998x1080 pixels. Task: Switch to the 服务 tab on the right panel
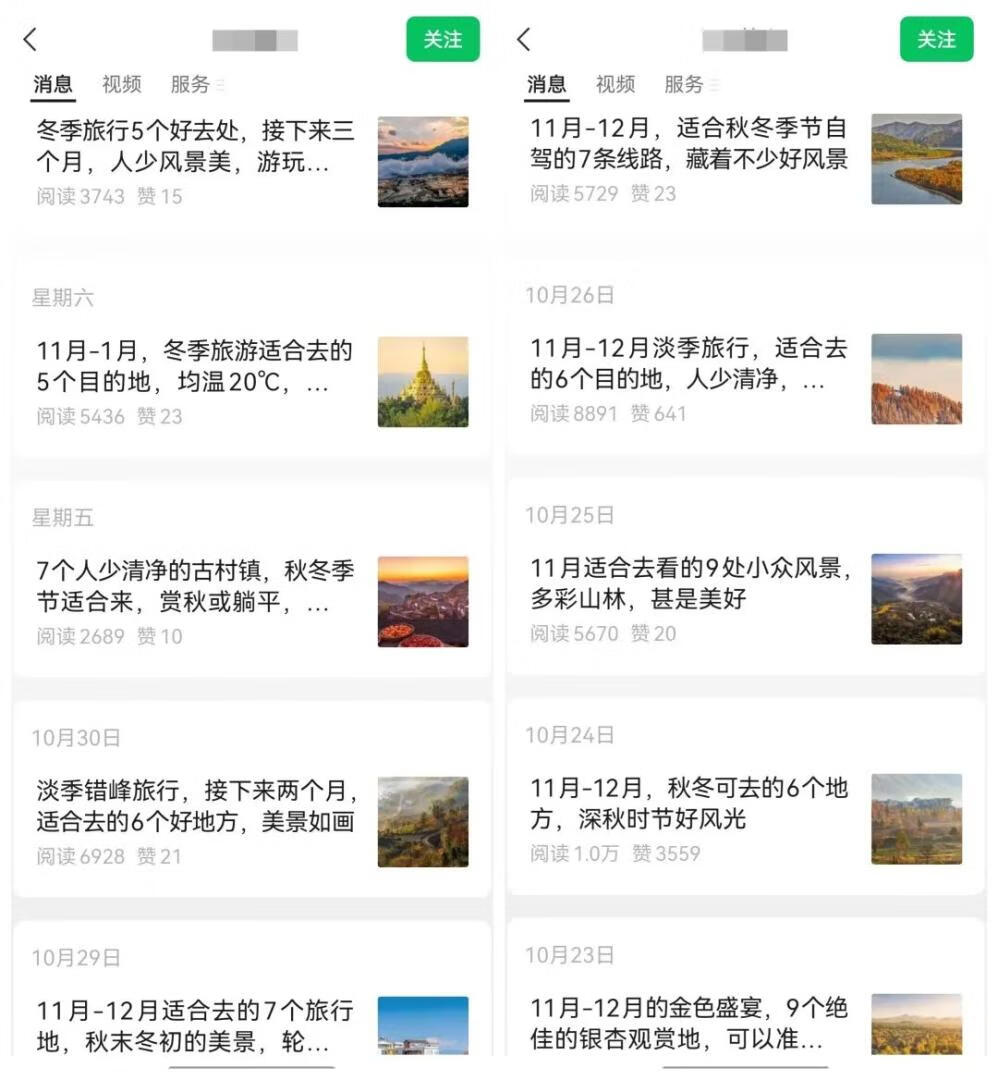686,85
